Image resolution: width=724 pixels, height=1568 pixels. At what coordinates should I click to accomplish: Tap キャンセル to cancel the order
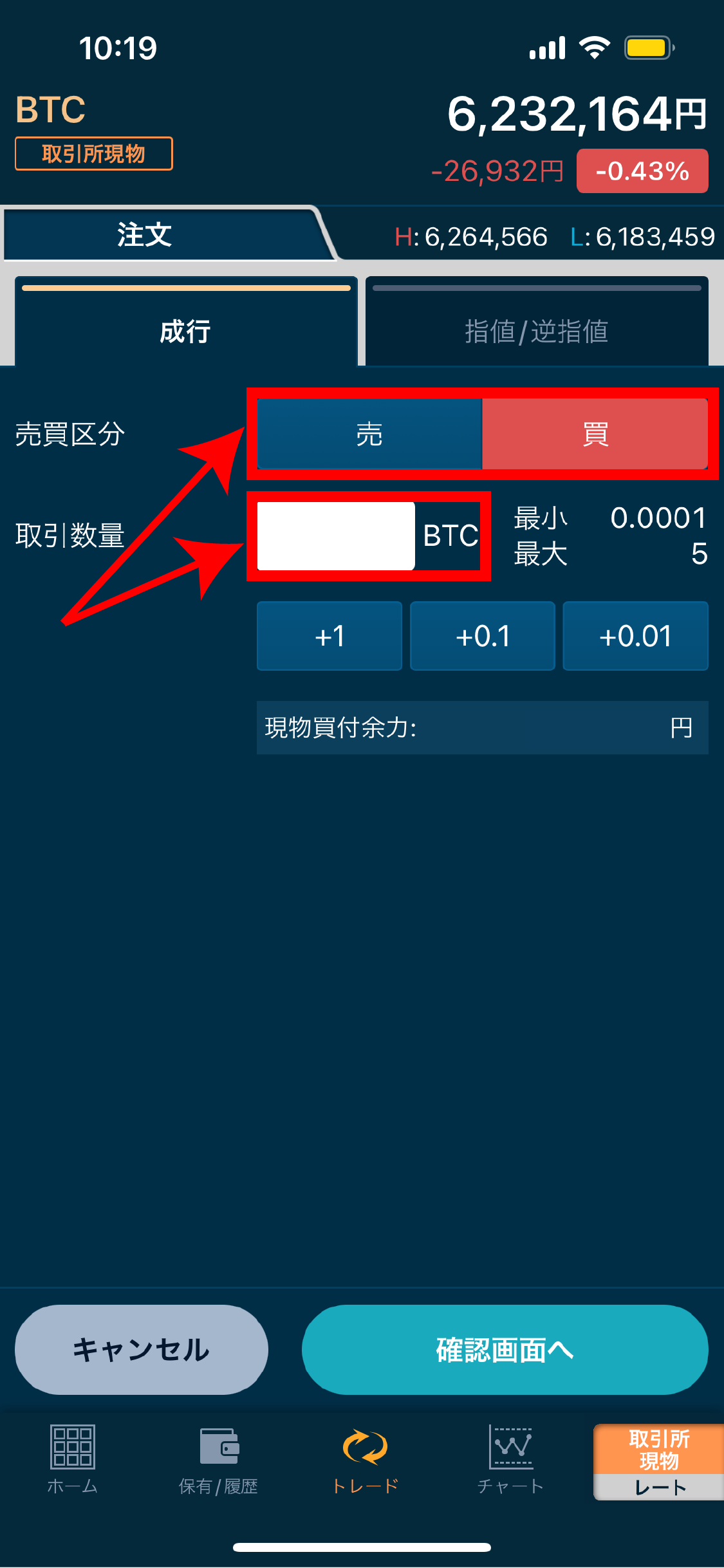point(141,1349)
